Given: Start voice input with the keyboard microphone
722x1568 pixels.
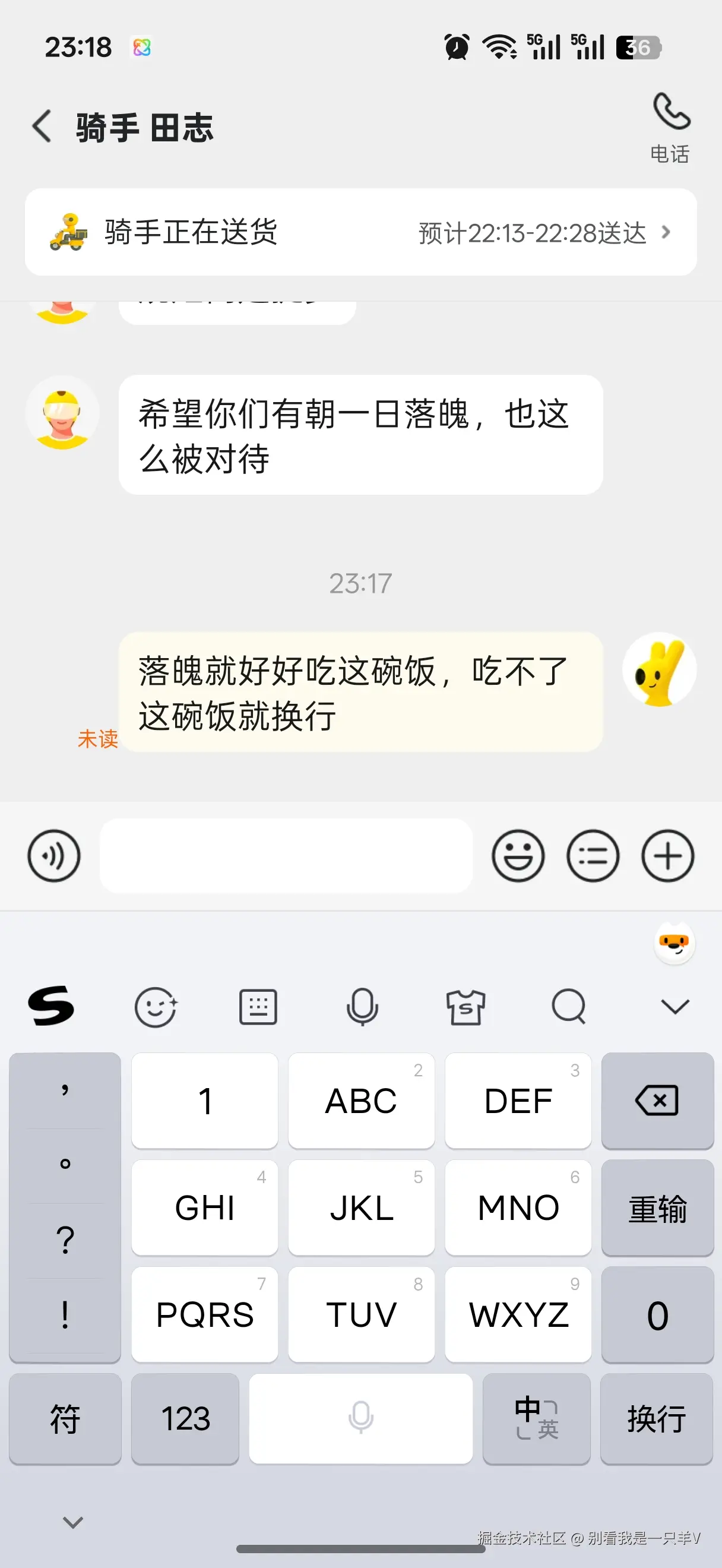Looking at the screenshot, I should (362, 1007).
